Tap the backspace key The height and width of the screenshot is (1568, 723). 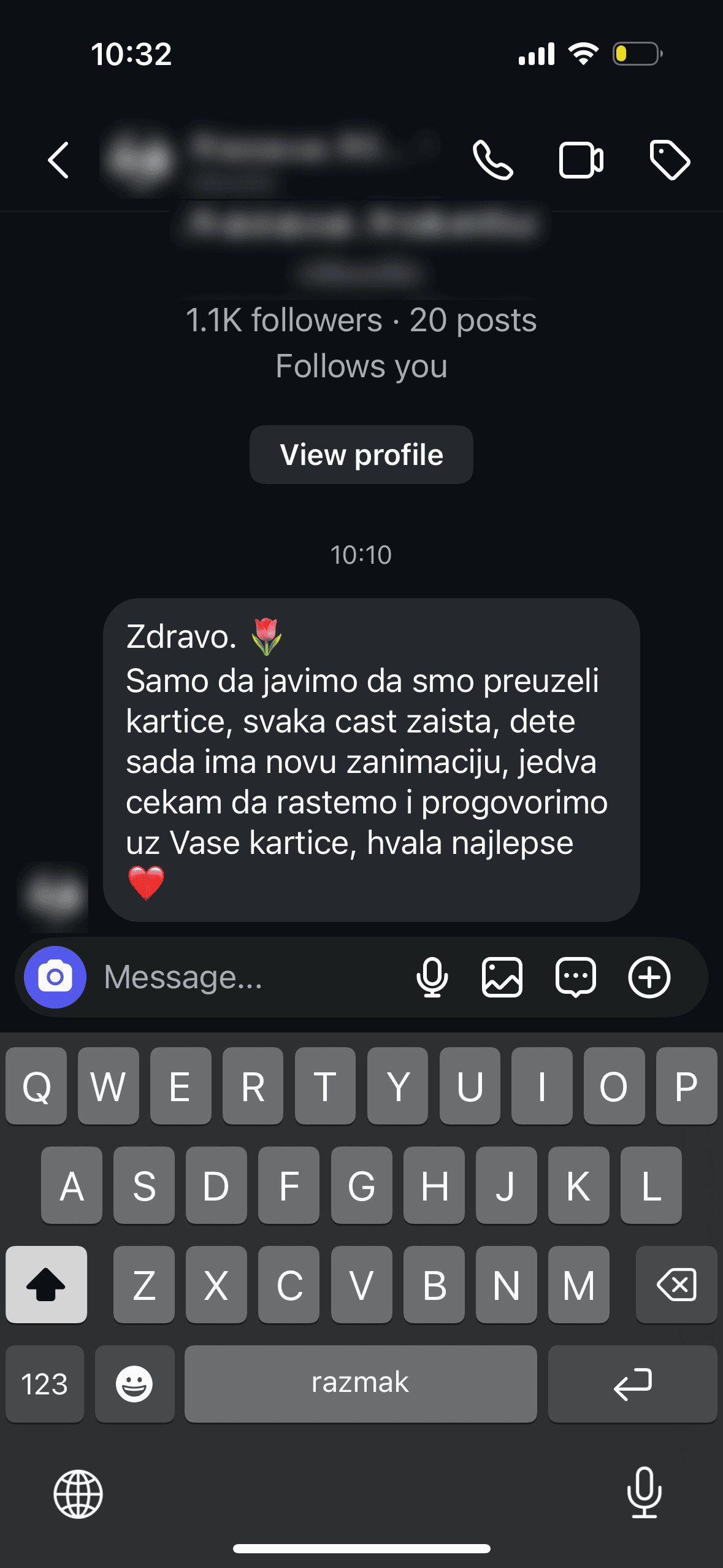point(676,1285)
